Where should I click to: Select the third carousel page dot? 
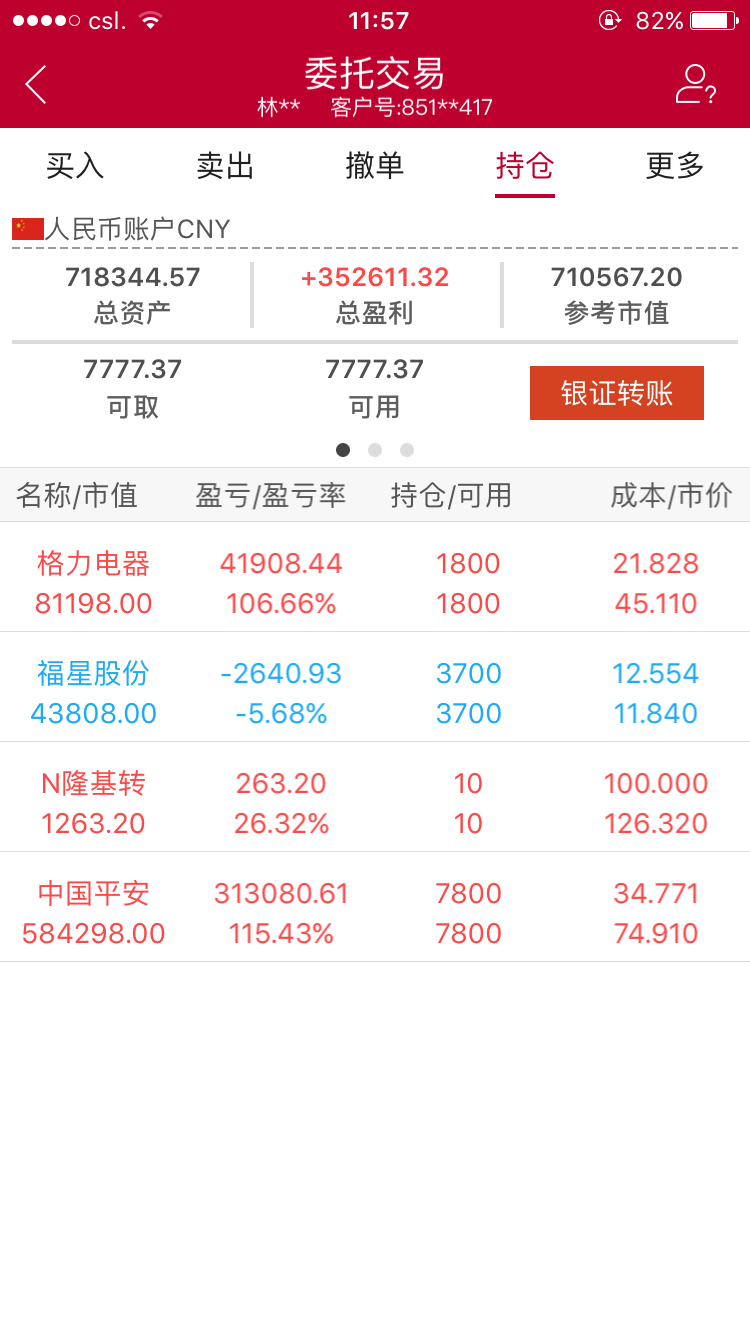(x=407, y=450)
